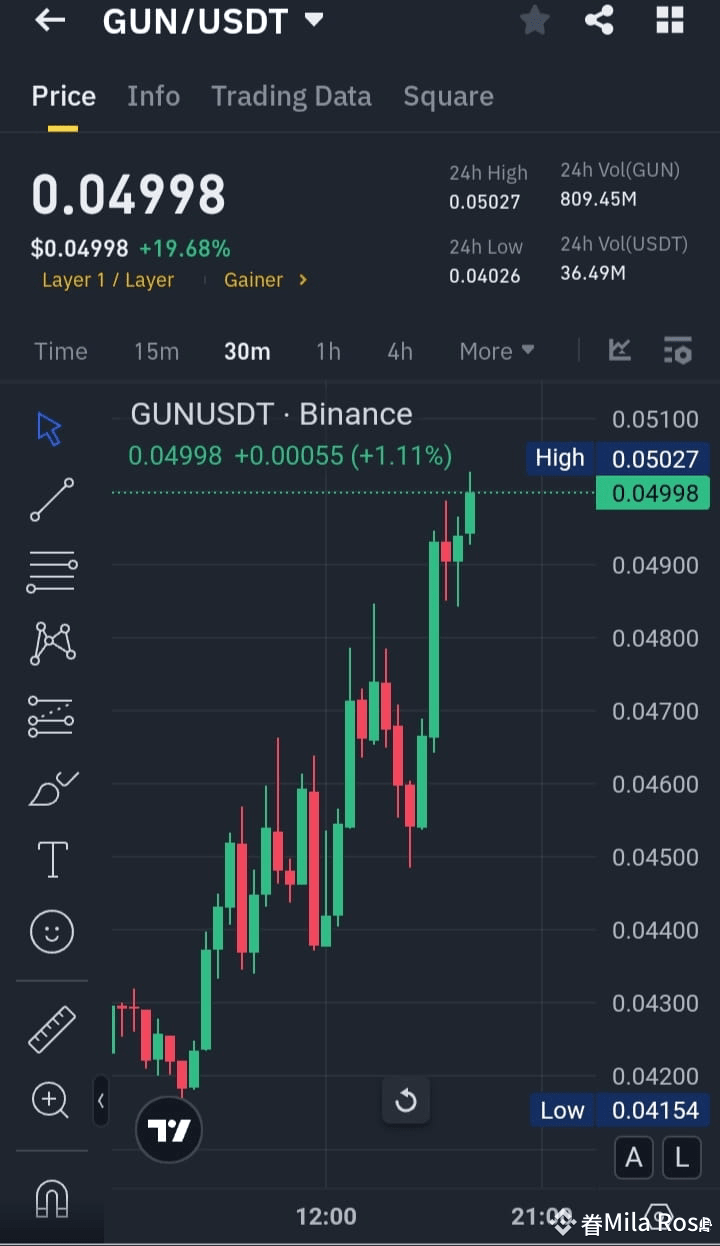Open the horizontal lines tool
This screenshot has width=720, height=1246.
click(x=51, y=571)
